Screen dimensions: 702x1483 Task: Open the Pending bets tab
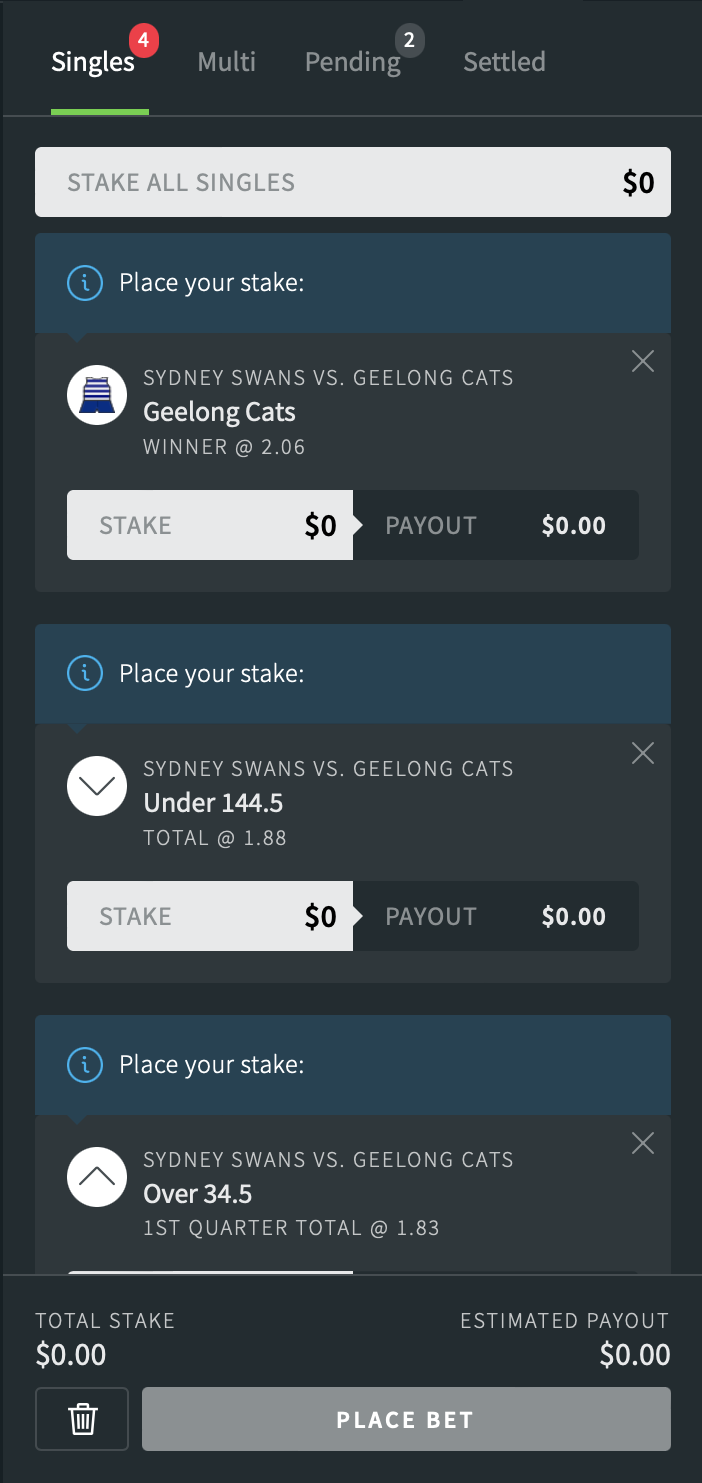pyautogui.click(x=353, y=62)
